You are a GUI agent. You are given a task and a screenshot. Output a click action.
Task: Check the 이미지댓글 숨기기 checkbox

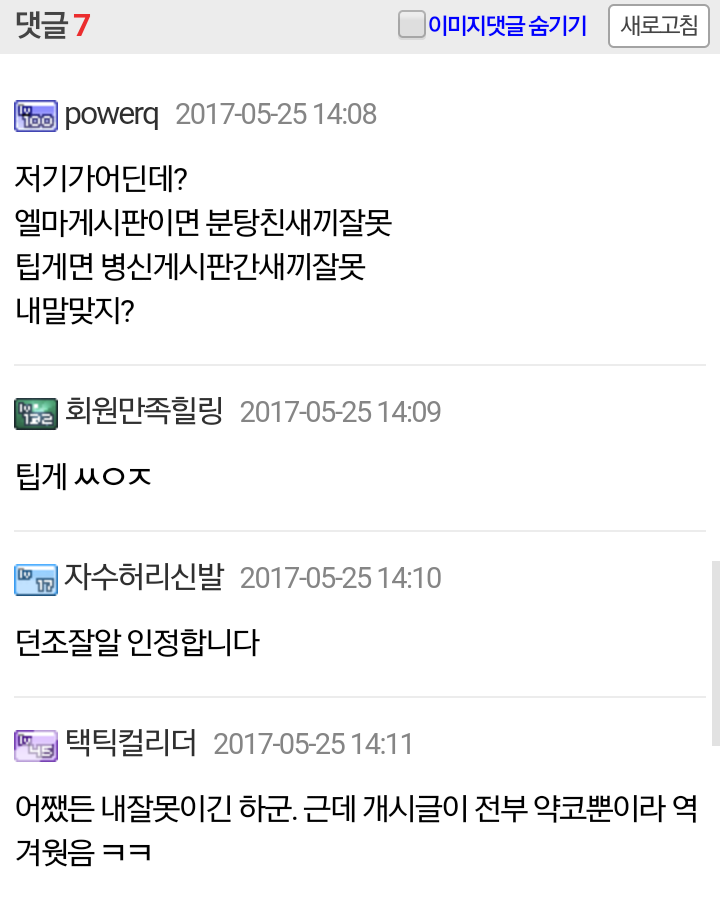[412, 25]
